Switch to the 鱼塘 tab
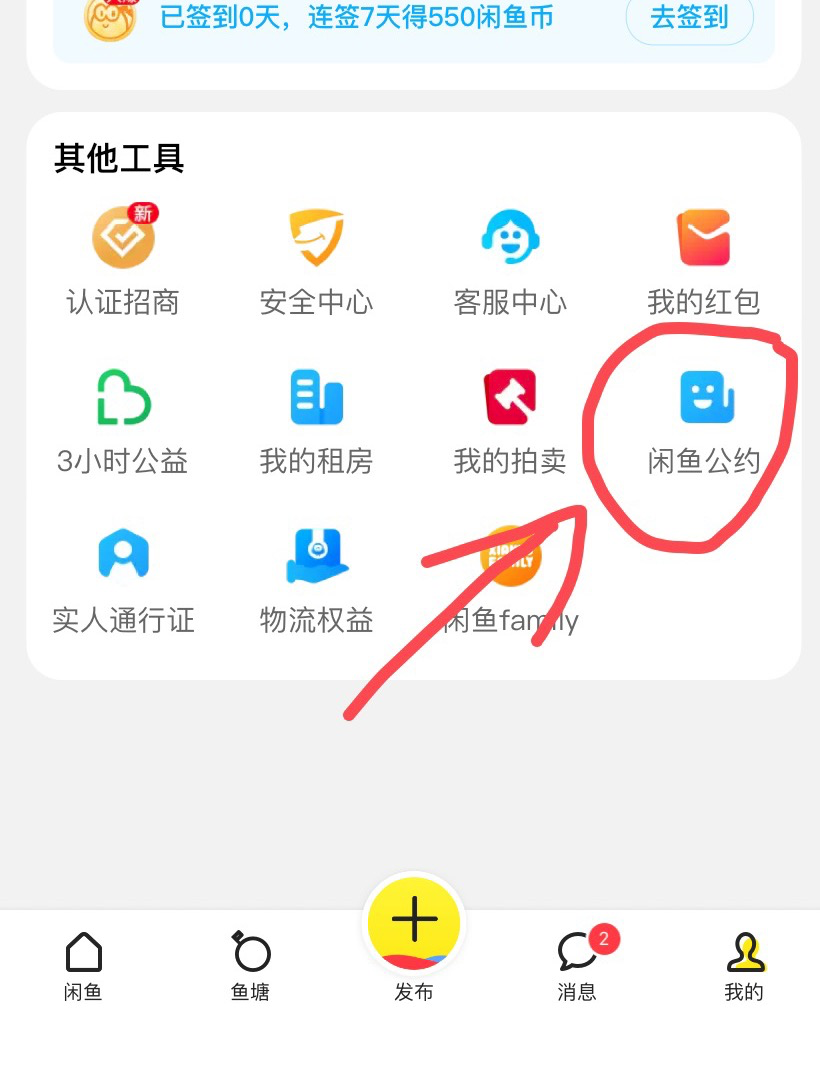 coord(249,963)
